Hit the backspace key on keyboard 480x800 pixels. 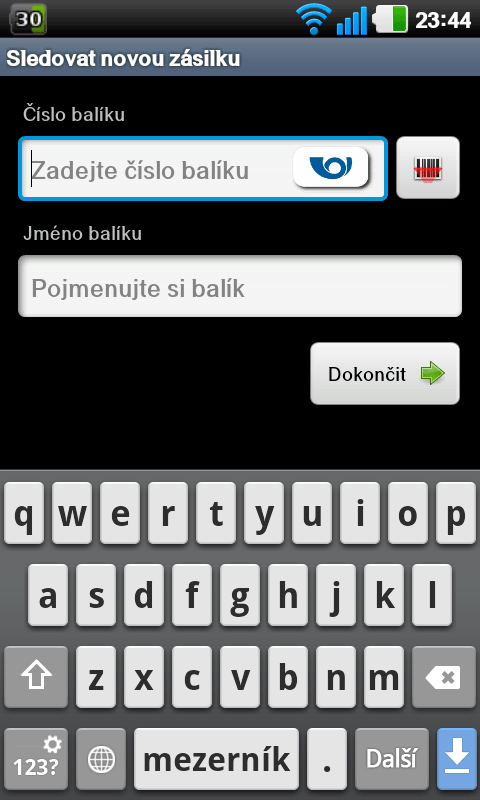[x=443, y=677]
